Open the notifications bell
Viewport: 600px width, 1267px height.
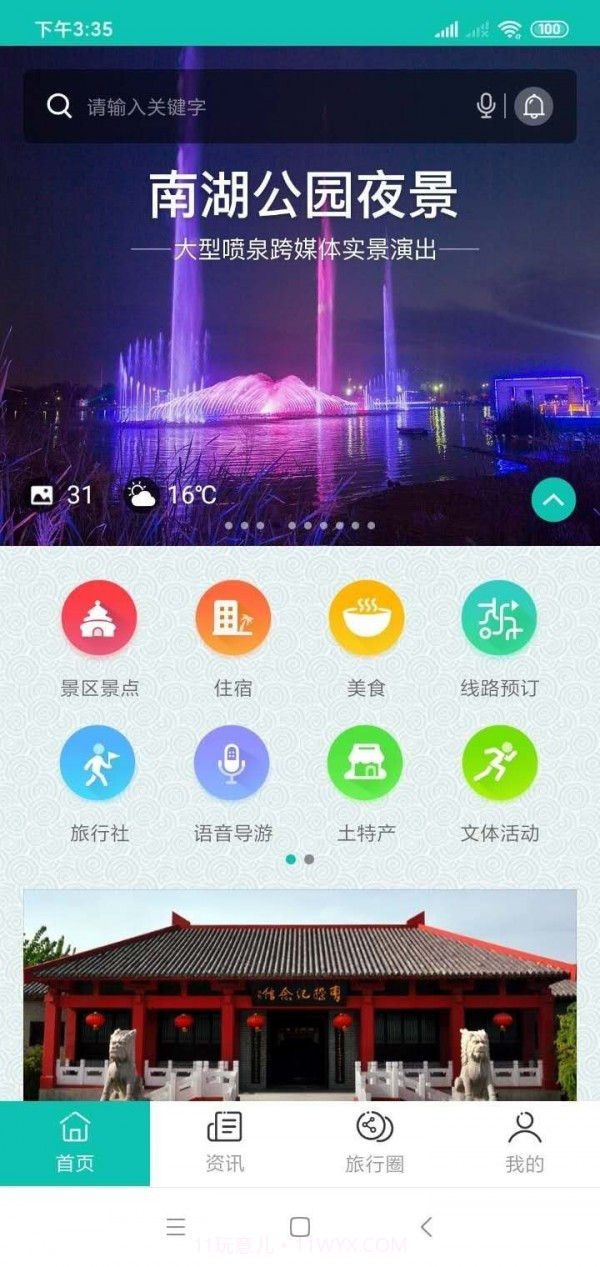(x=534, y=106)
